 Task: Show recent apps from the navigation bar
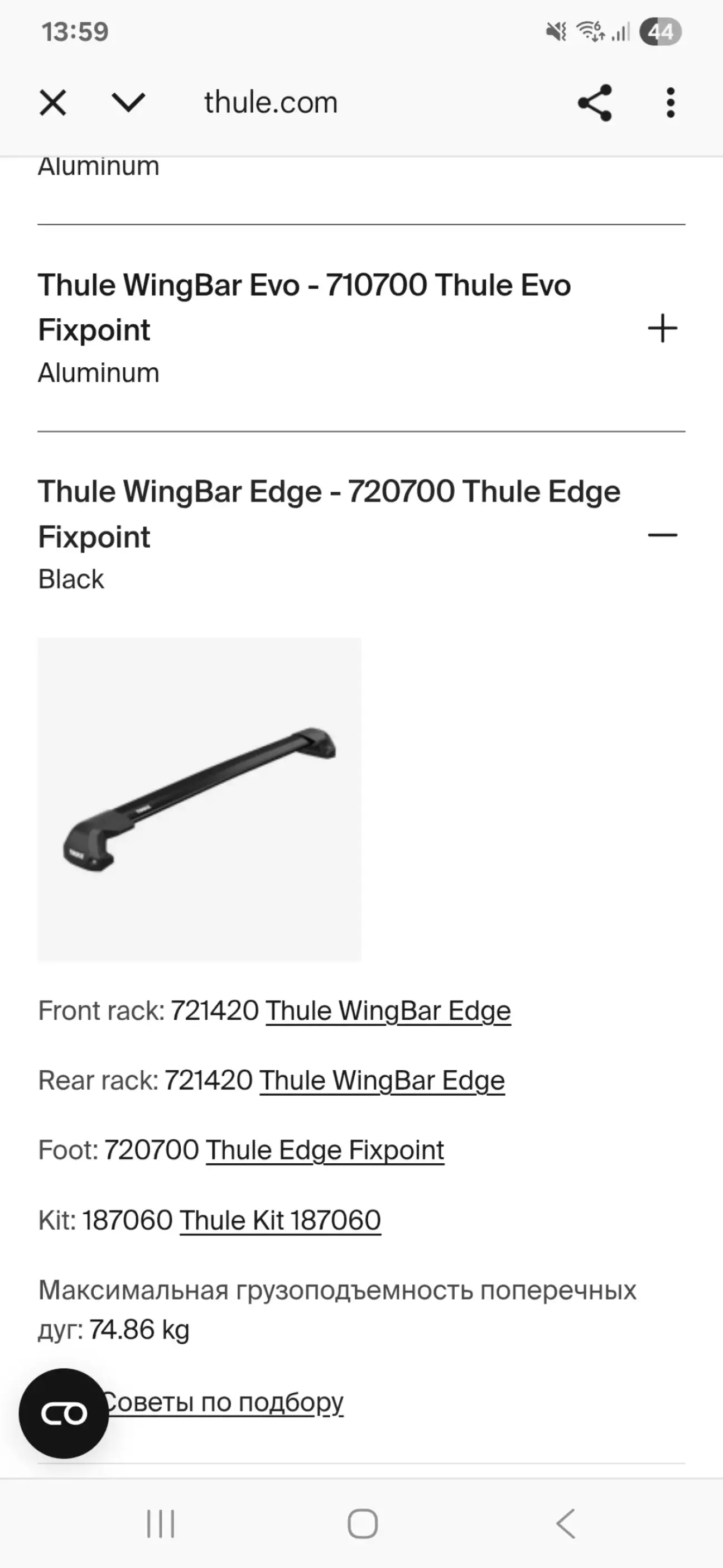click(161, 1523)
